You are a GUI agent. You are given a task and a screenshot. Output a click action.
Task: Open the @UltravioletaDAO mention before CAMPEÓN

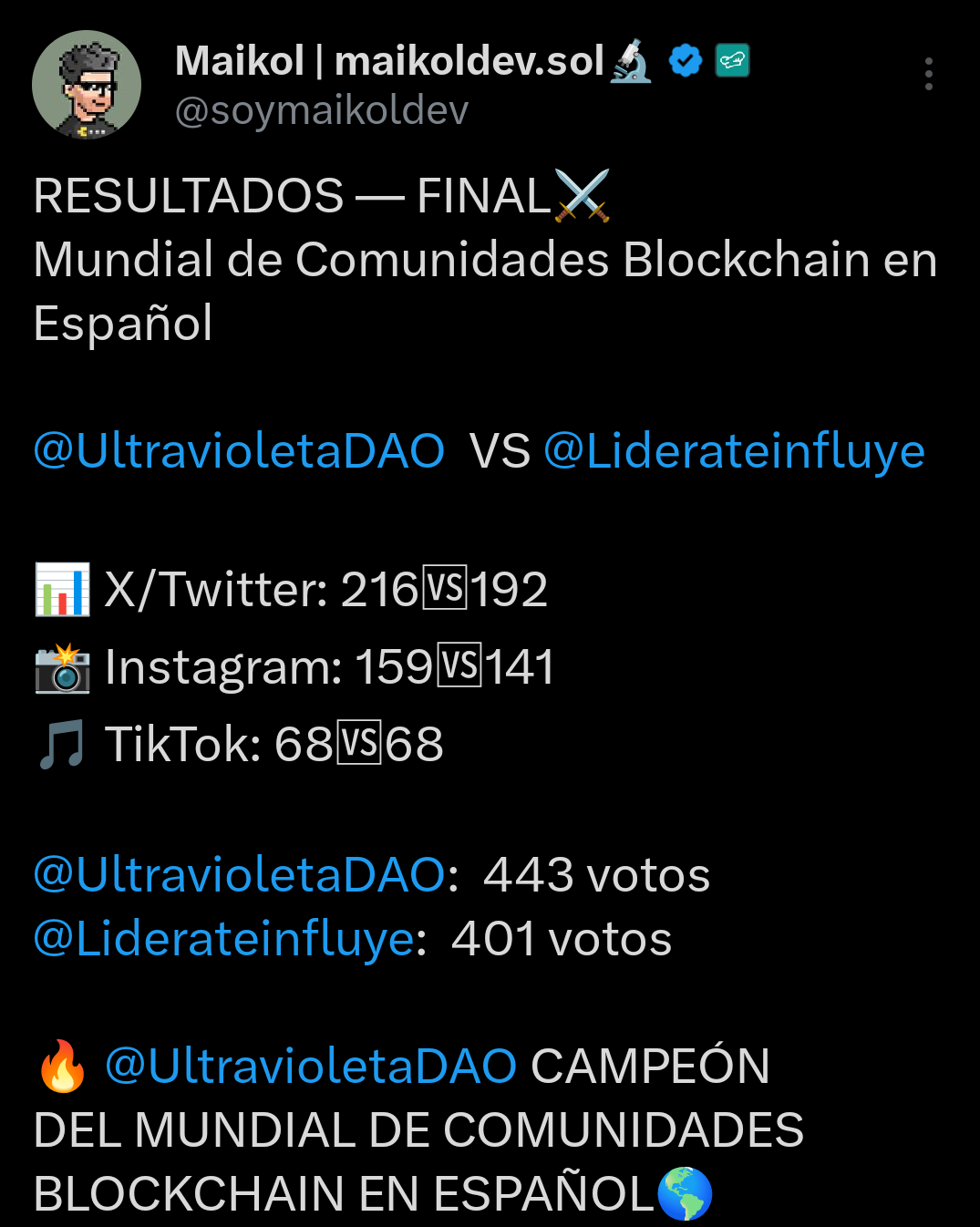[x=310, y=1067]
